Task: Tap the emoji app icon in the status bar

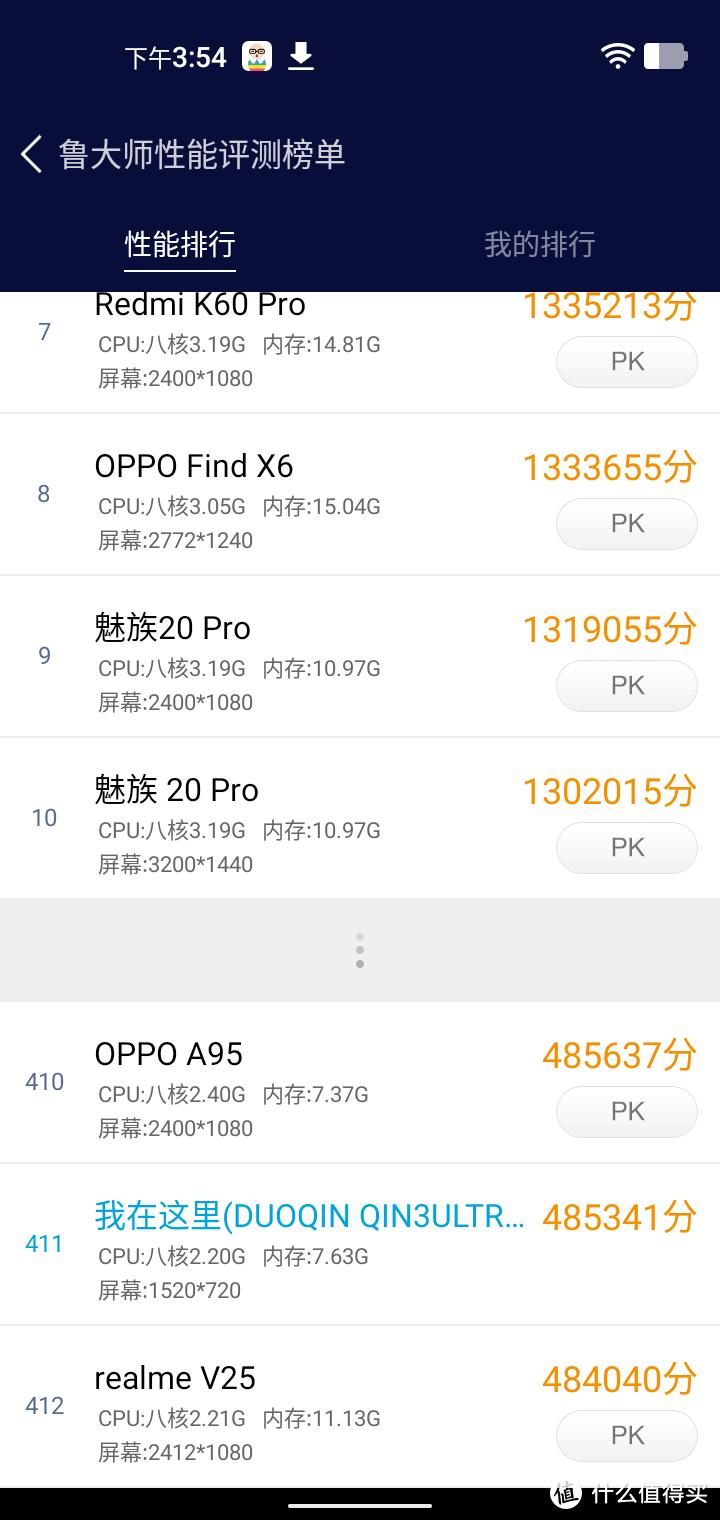Action: click(x=257, y=56)
